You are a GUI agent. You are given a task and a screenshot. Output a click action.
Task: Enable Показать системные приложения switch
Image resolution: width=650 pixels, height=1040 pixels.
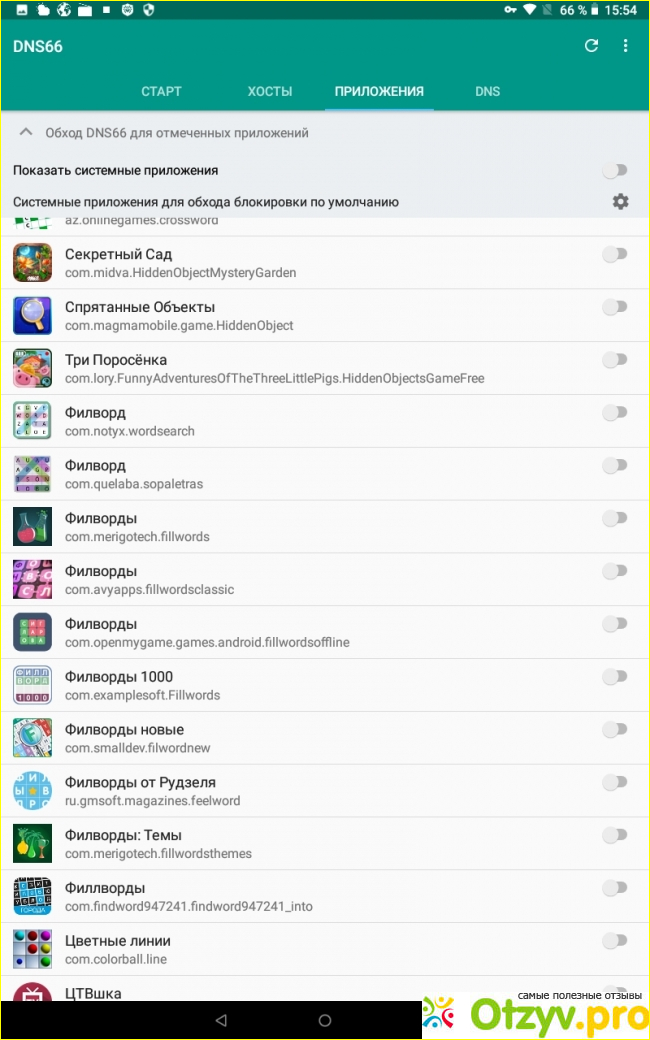pos(614,171)
